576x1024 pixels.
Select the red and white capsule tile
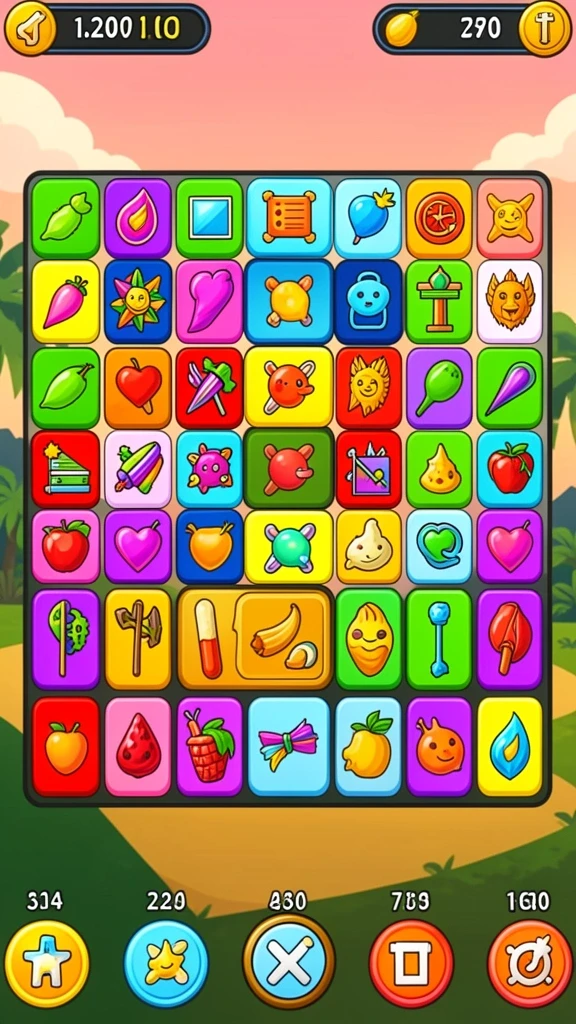pos(208,638)
